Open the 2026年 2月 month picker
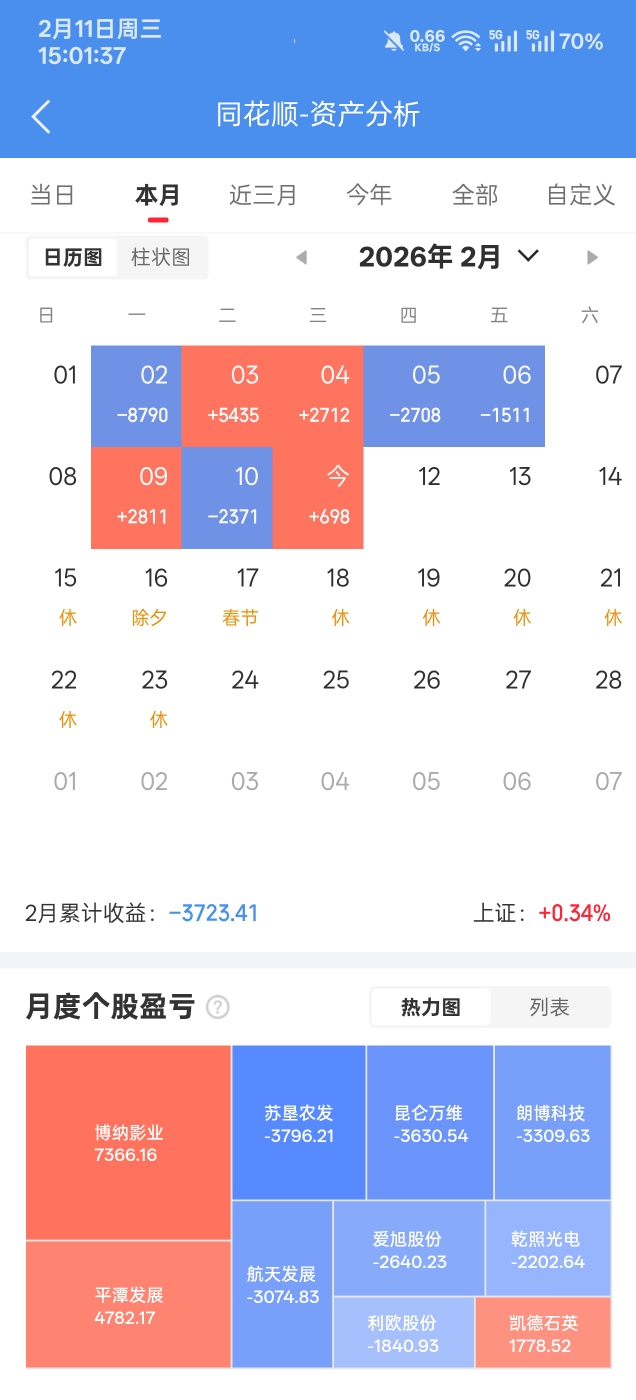The image size is (636, 1400). [x=448, y=257]
